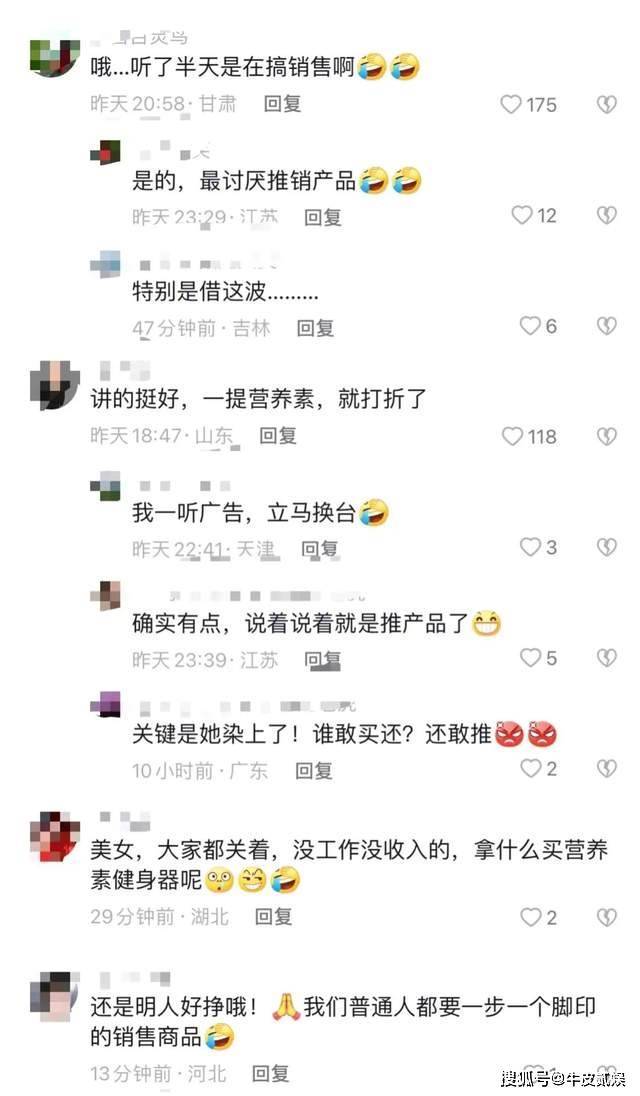
Task: Reply to the comment from 河北
Action: pos(270,1073)
